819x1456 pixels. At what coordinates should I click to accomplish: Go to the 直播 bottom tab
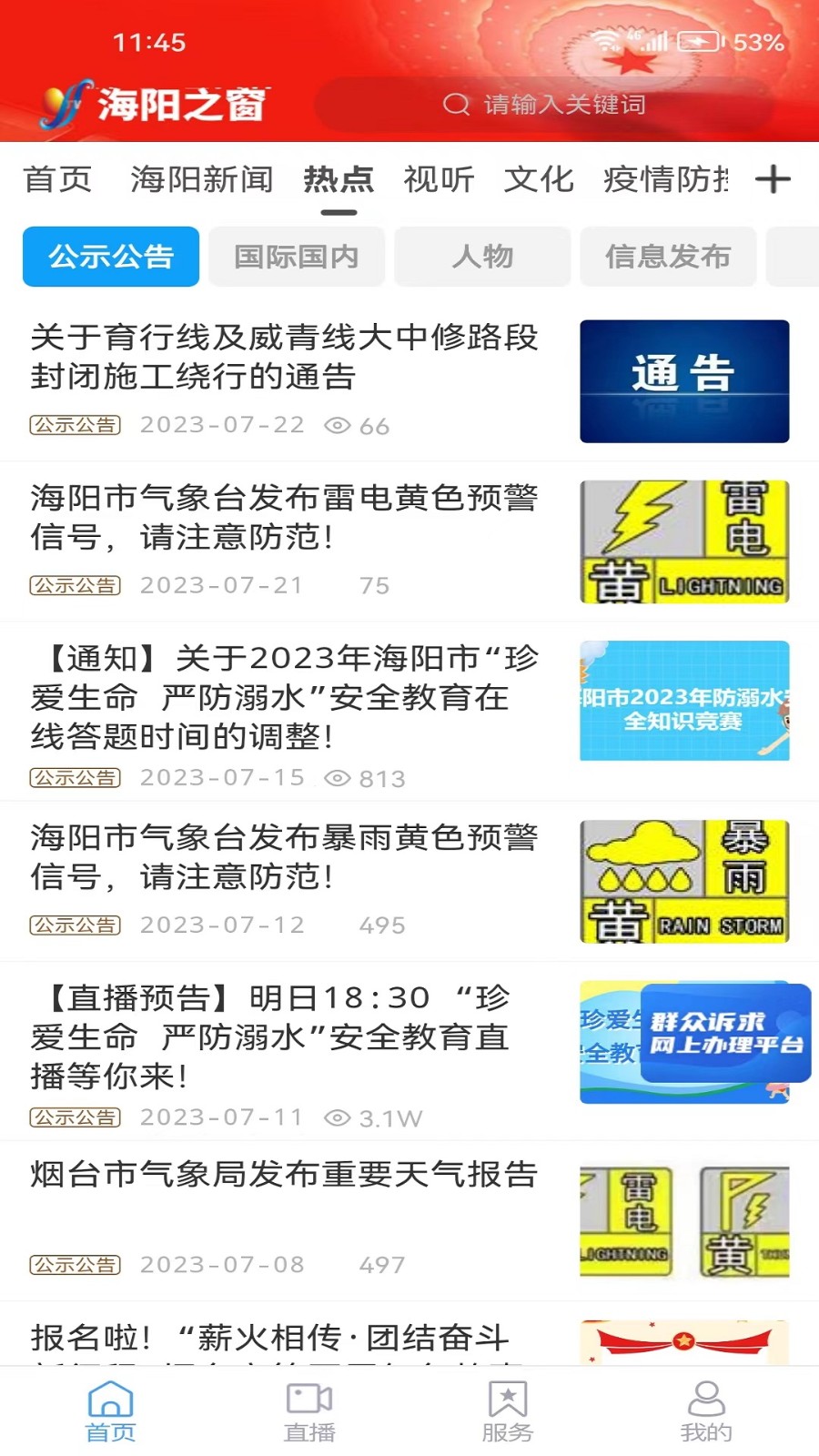tap(309, 1412)
